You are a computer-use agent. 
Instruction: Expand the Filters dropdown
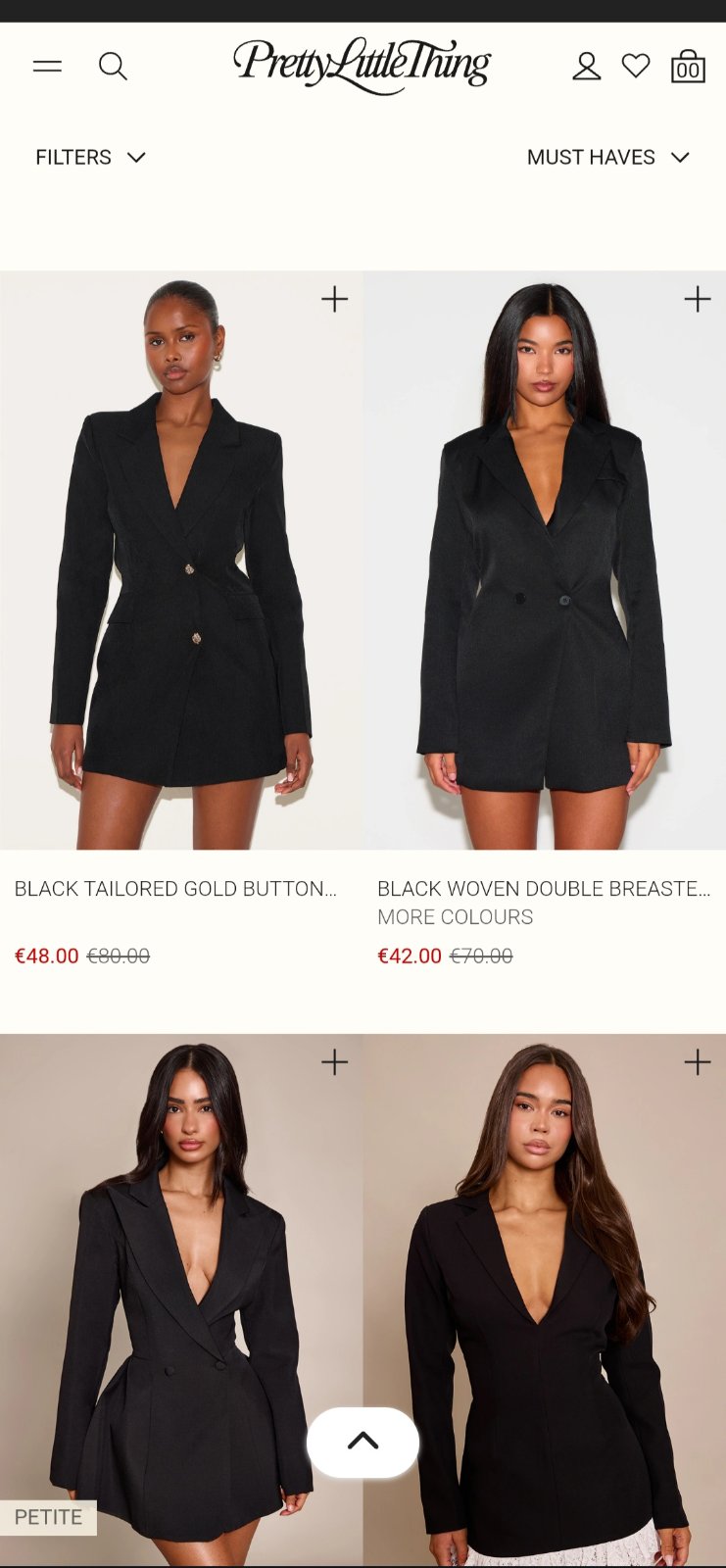click(90, 157)
